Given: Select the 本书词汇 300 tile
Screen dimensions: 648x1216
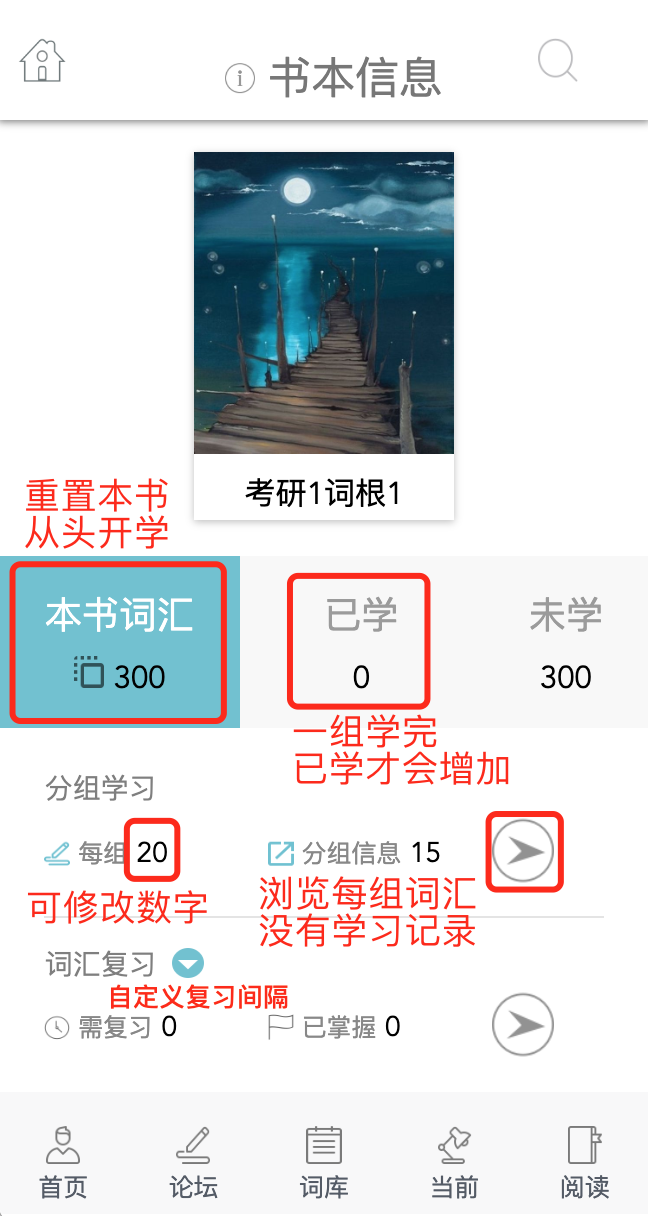Looking at the screenshot, I should click(119, 643).
